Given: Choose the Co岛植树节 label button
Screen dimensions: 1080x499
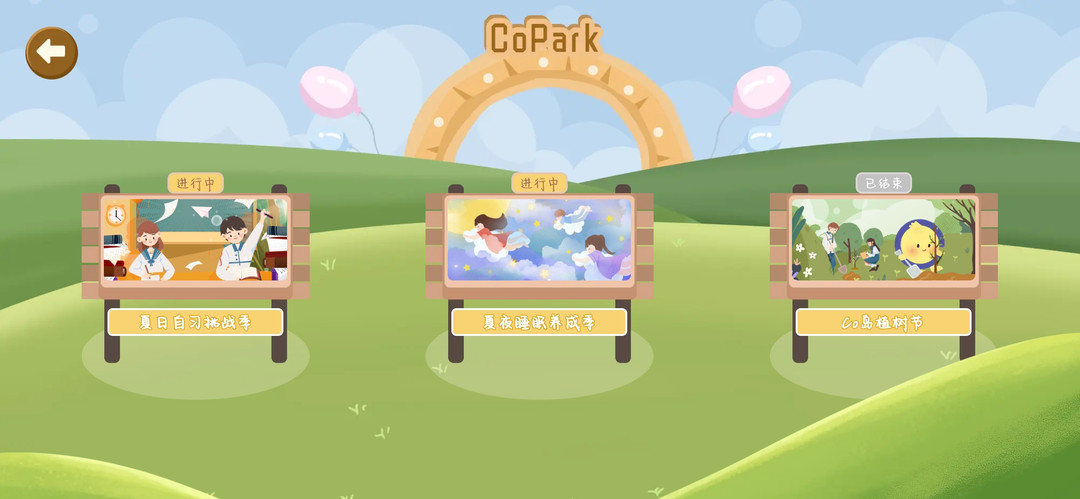Looking at the screenshot, I should pos(883,322).
